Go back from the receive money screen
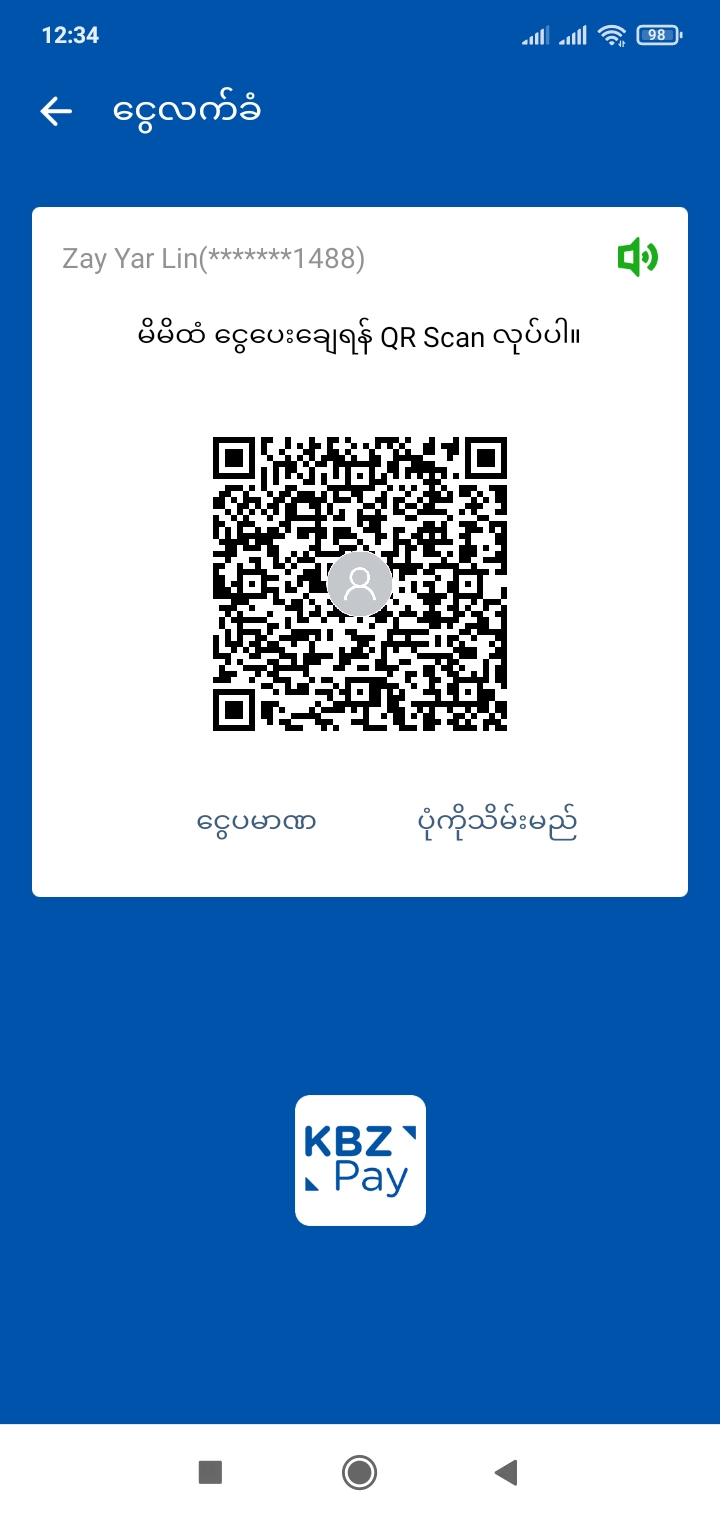720x1520 pixels. (x=56, y=111)
